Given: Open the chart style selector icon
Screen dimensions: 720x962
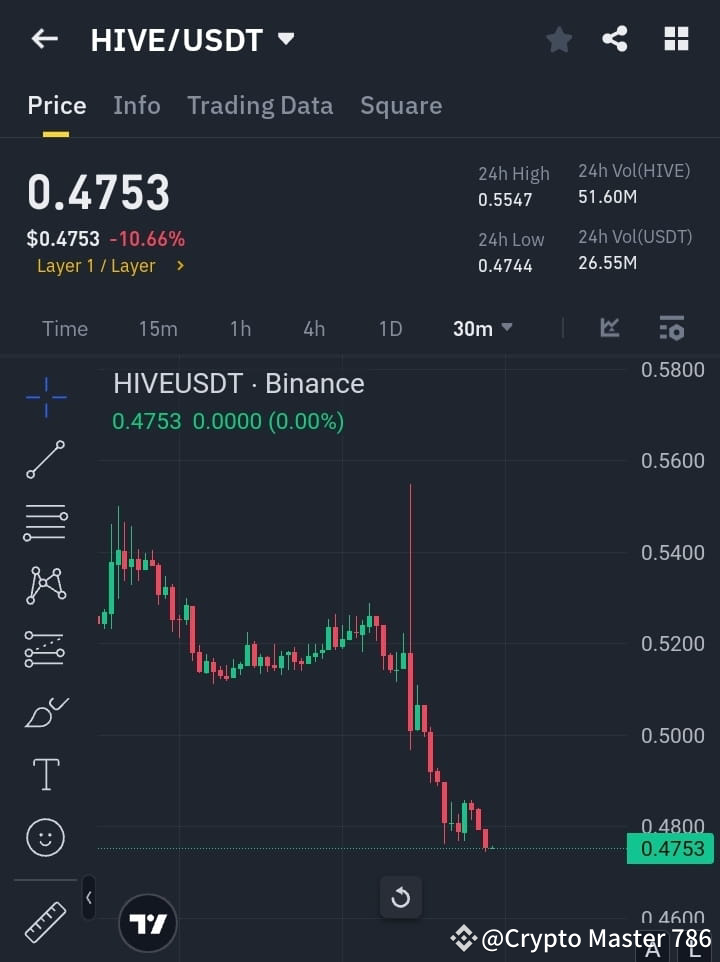Looking at the screenshot, I should click(x=610, y=328).
